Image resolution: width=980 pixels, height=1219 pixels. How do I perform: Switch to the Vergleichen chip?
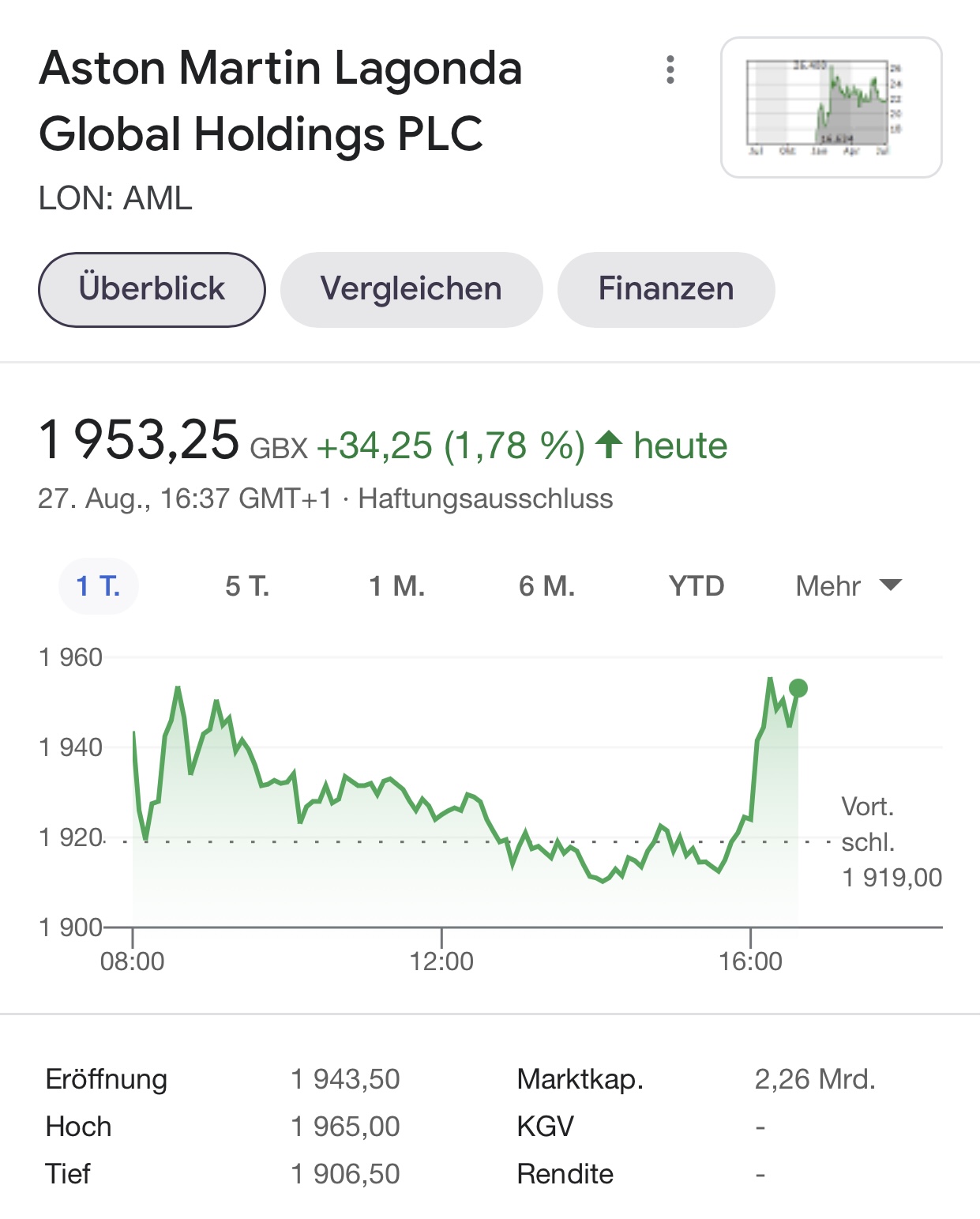(411, 289)
